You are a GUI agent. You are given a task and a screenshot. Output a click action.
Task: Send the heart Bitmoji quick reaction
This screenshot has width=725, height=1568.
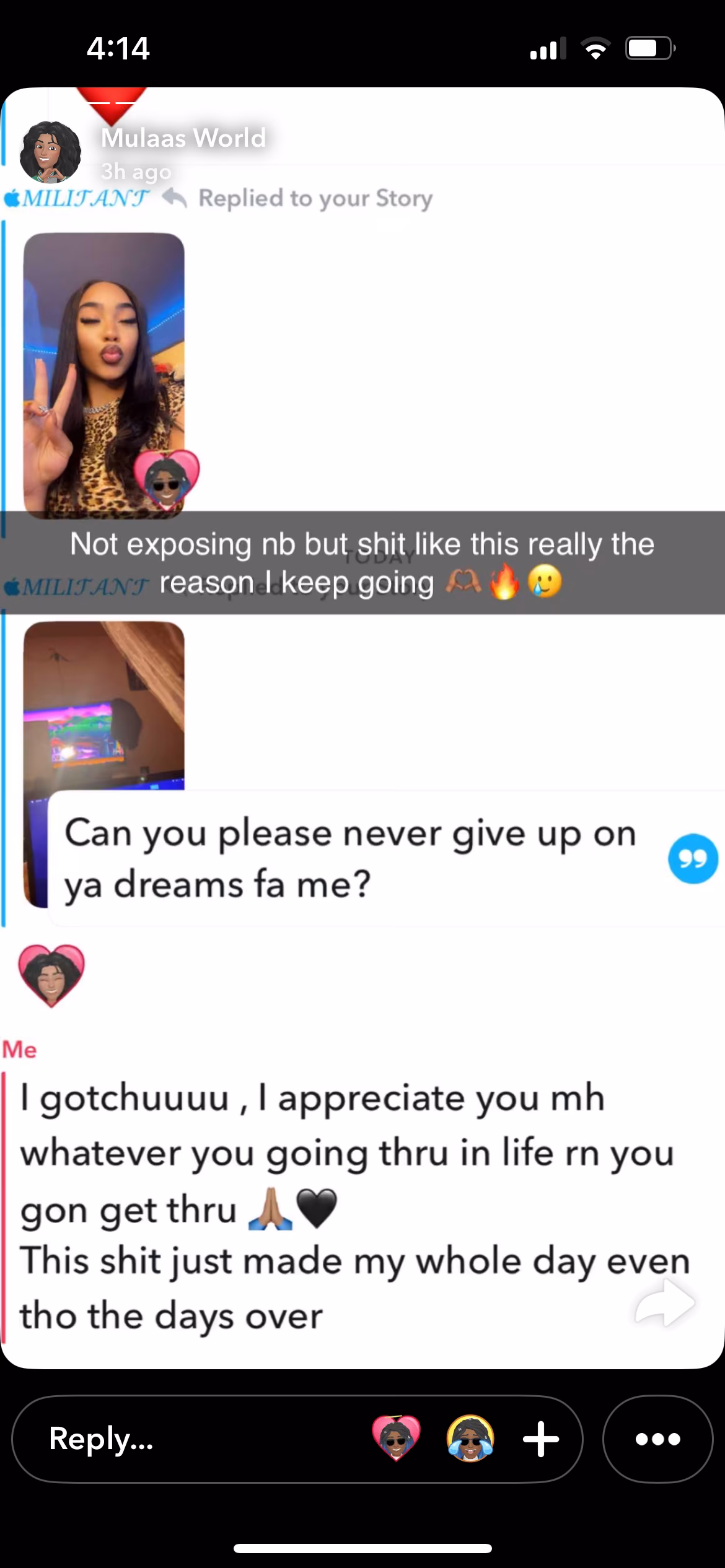click(396, 1438)
